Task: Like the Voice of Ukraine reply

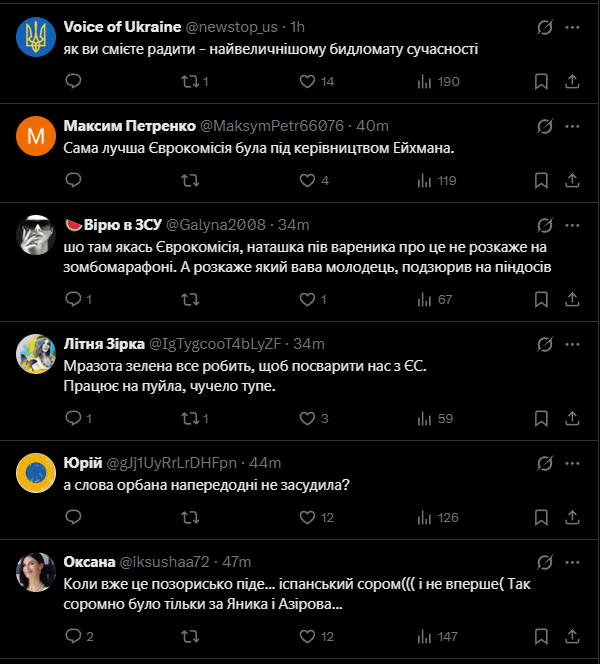Action: click(x=308, y=81)
